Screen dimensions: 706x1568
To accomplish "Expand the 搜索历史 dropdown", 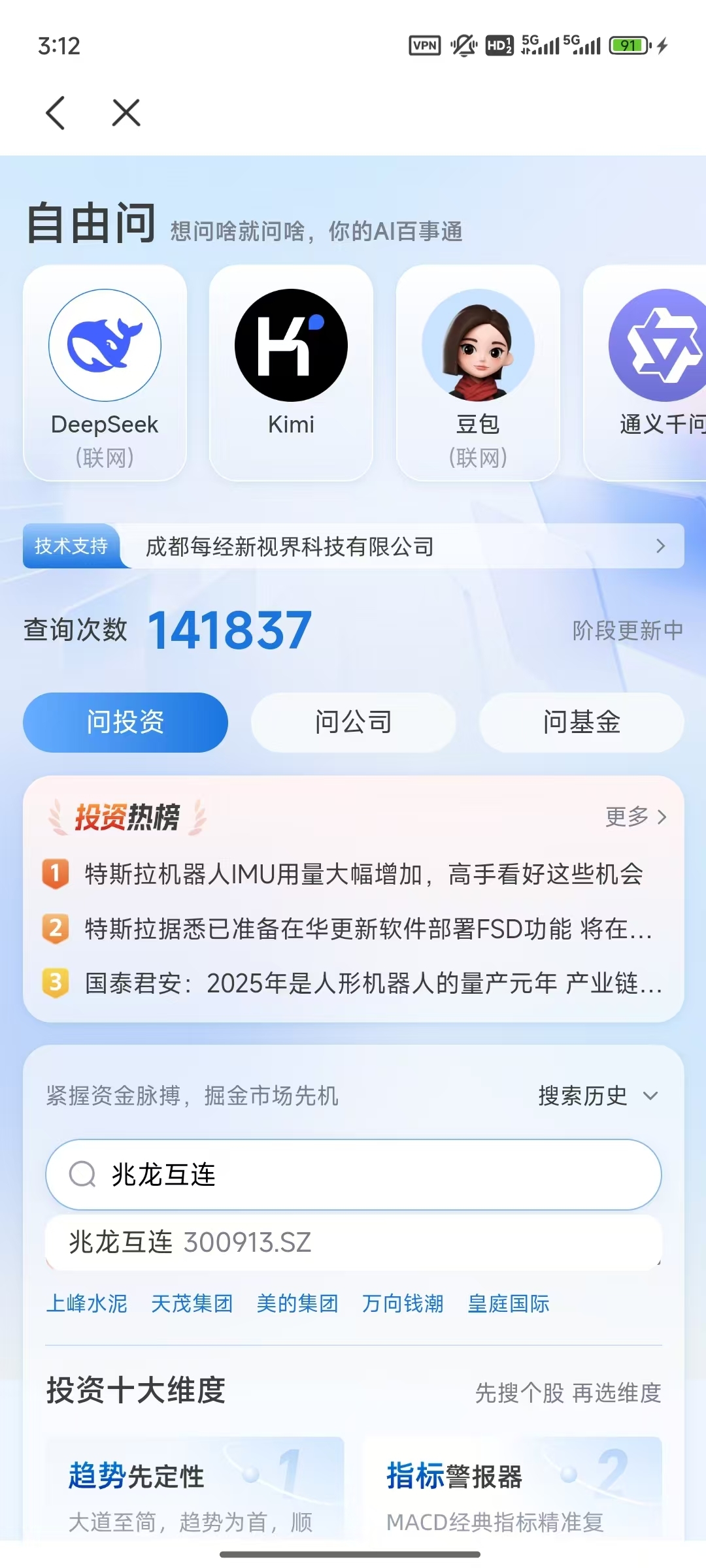I will [x=597, y=1096].
